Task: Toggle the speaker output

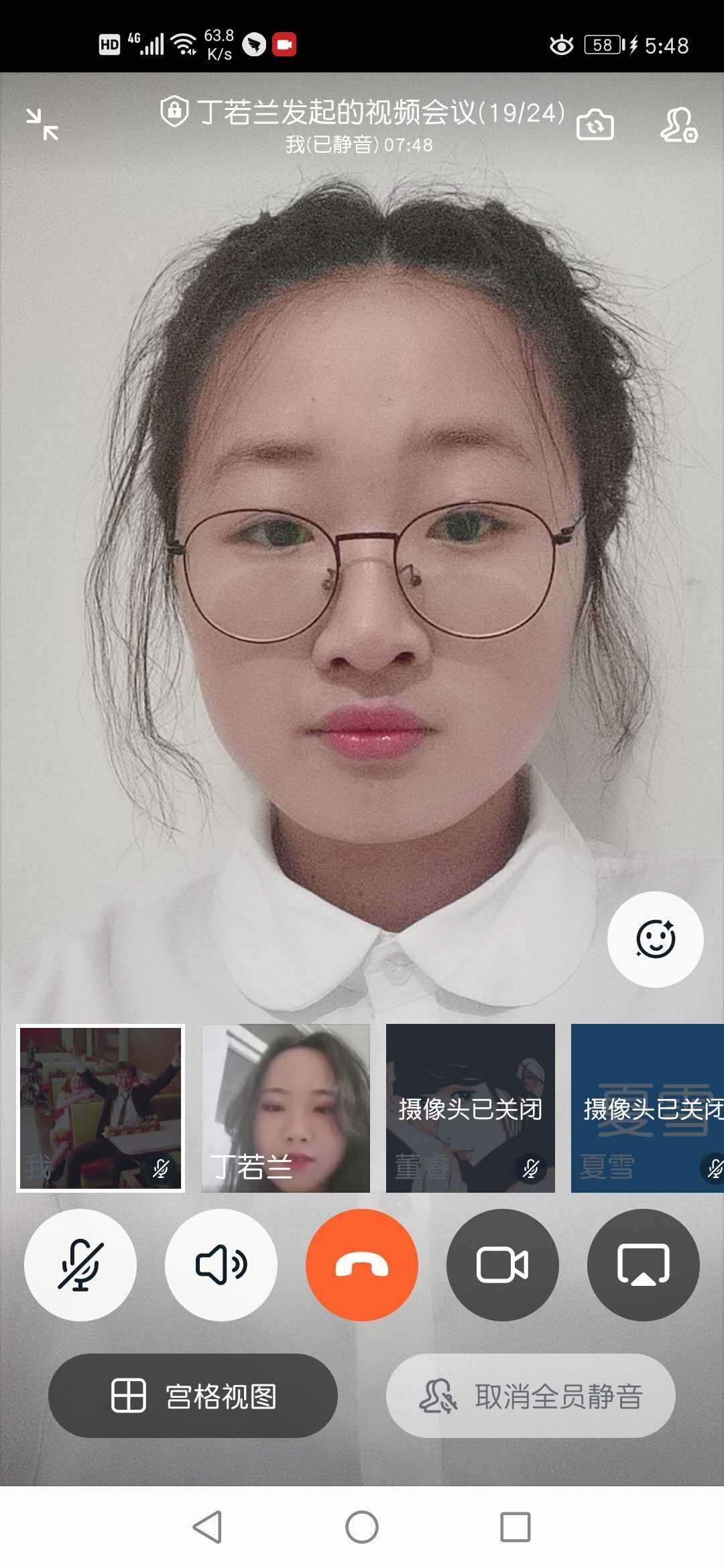Action: coord(221,1264)
